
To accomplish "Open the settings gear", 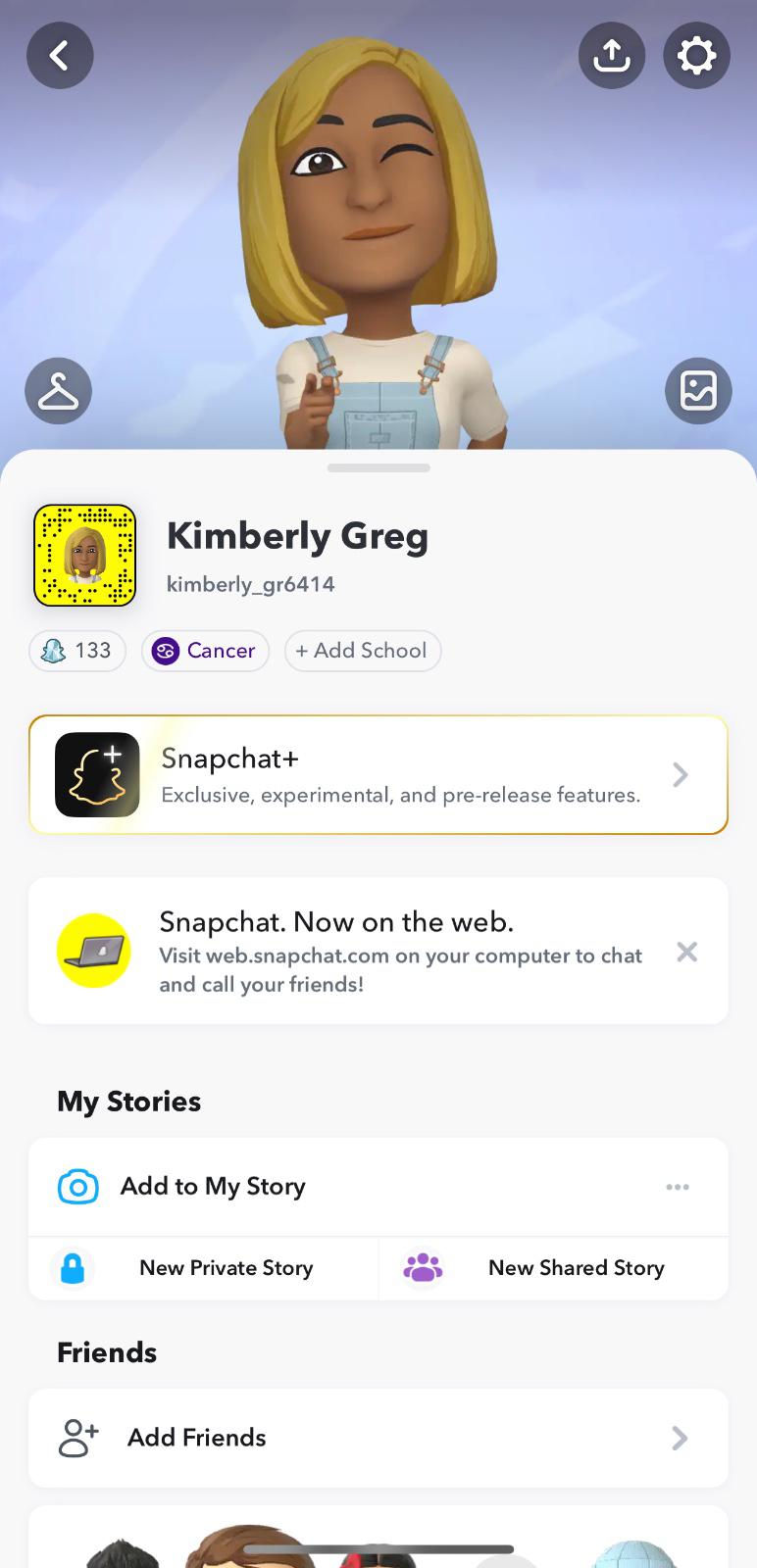I will 696,56.
